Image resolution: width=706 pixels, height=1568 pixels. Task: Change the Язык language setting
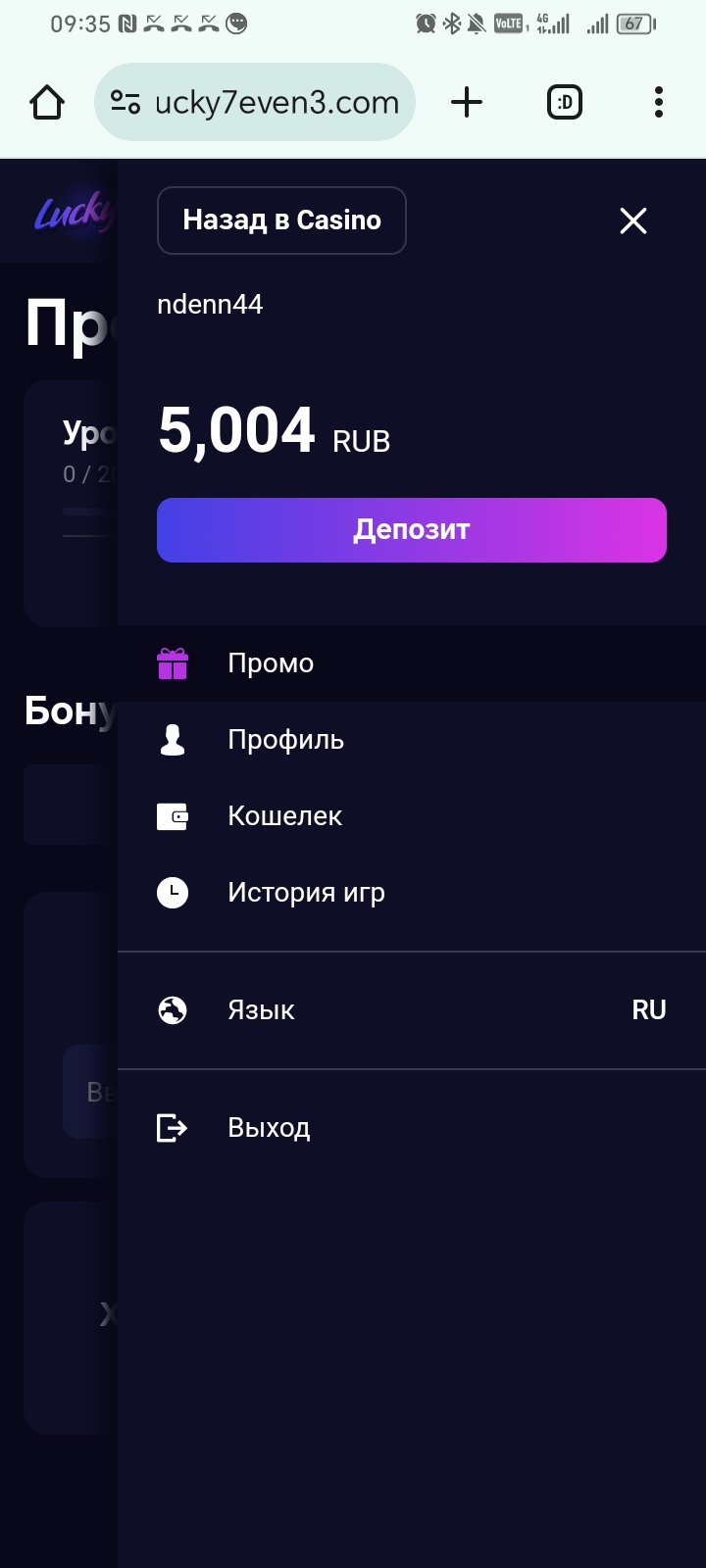412,1010
